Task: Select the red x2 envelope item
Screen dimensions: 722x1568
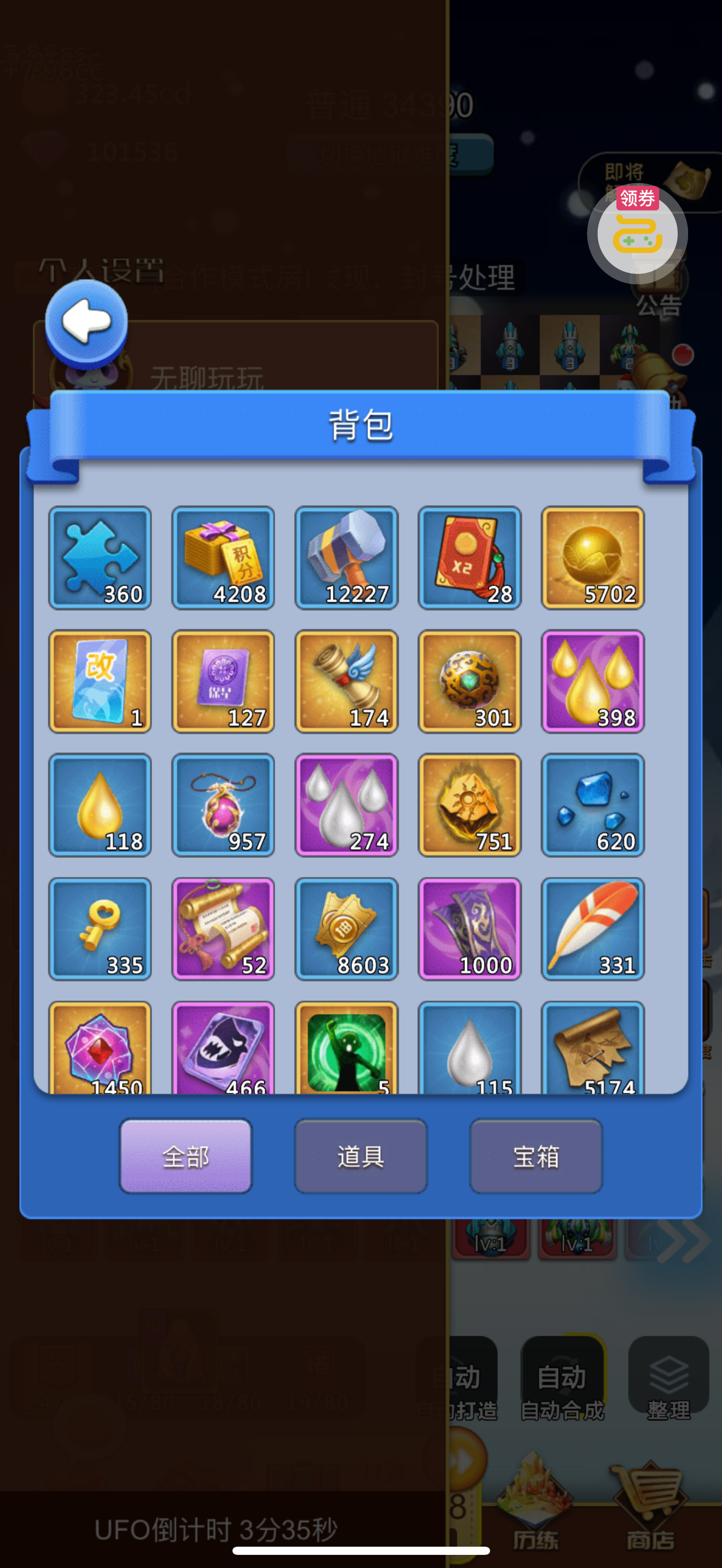Action: (x=469, y=558)
